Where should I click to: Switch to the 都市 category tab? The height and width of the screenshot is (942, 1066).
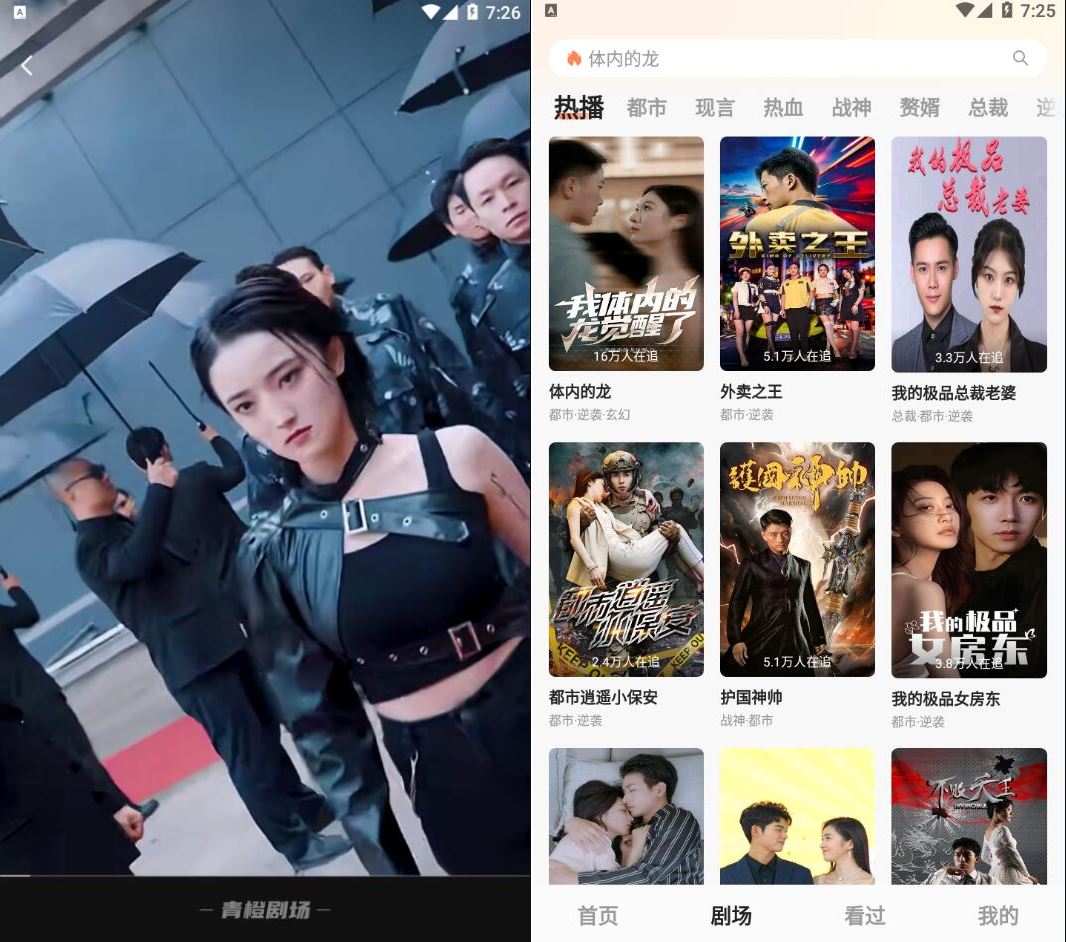pyautogui.click(x=646, y=108)
